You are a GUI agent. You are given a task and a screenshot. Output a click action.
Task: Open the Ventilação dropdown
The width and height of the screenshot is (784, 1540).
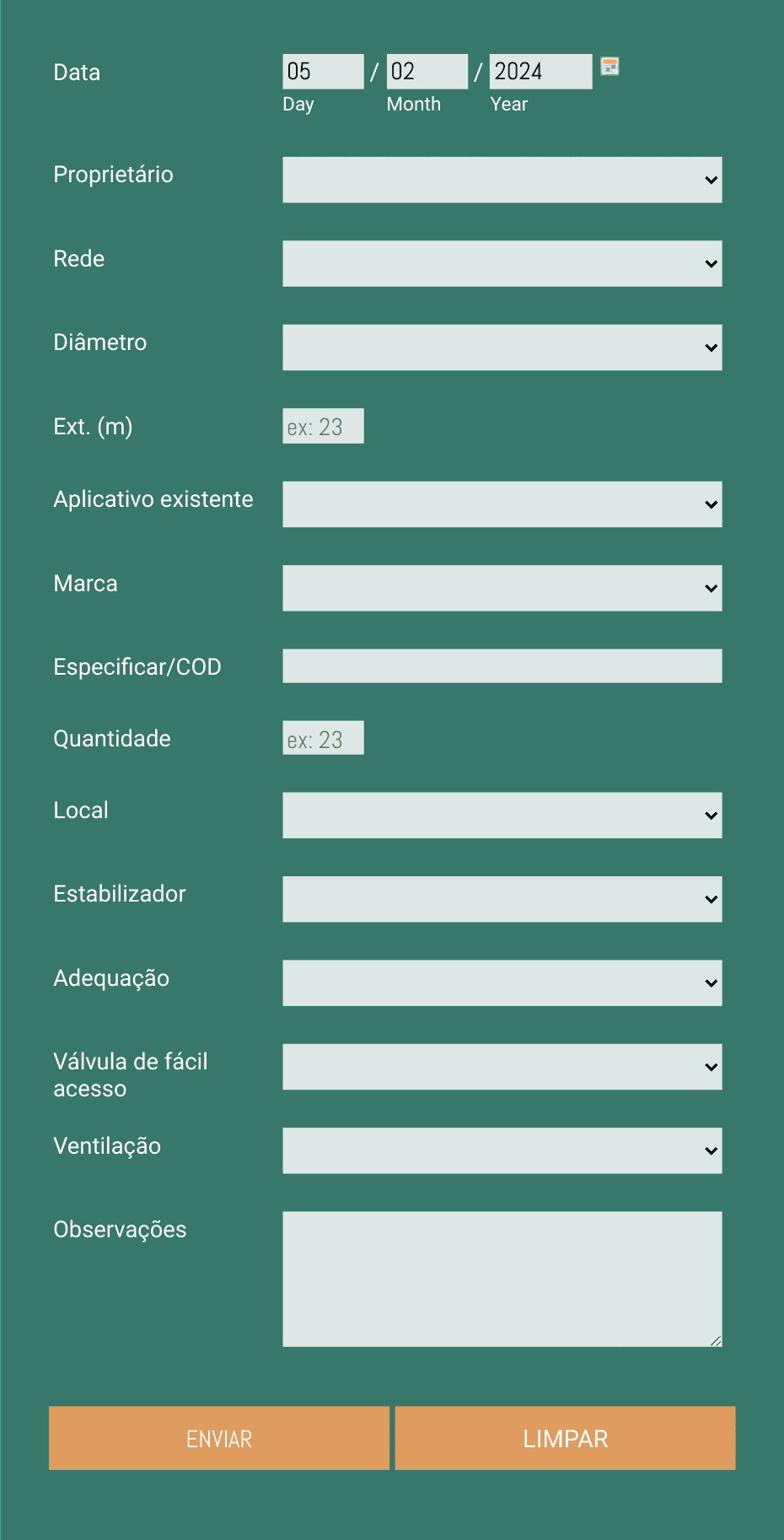[502, 1150]
